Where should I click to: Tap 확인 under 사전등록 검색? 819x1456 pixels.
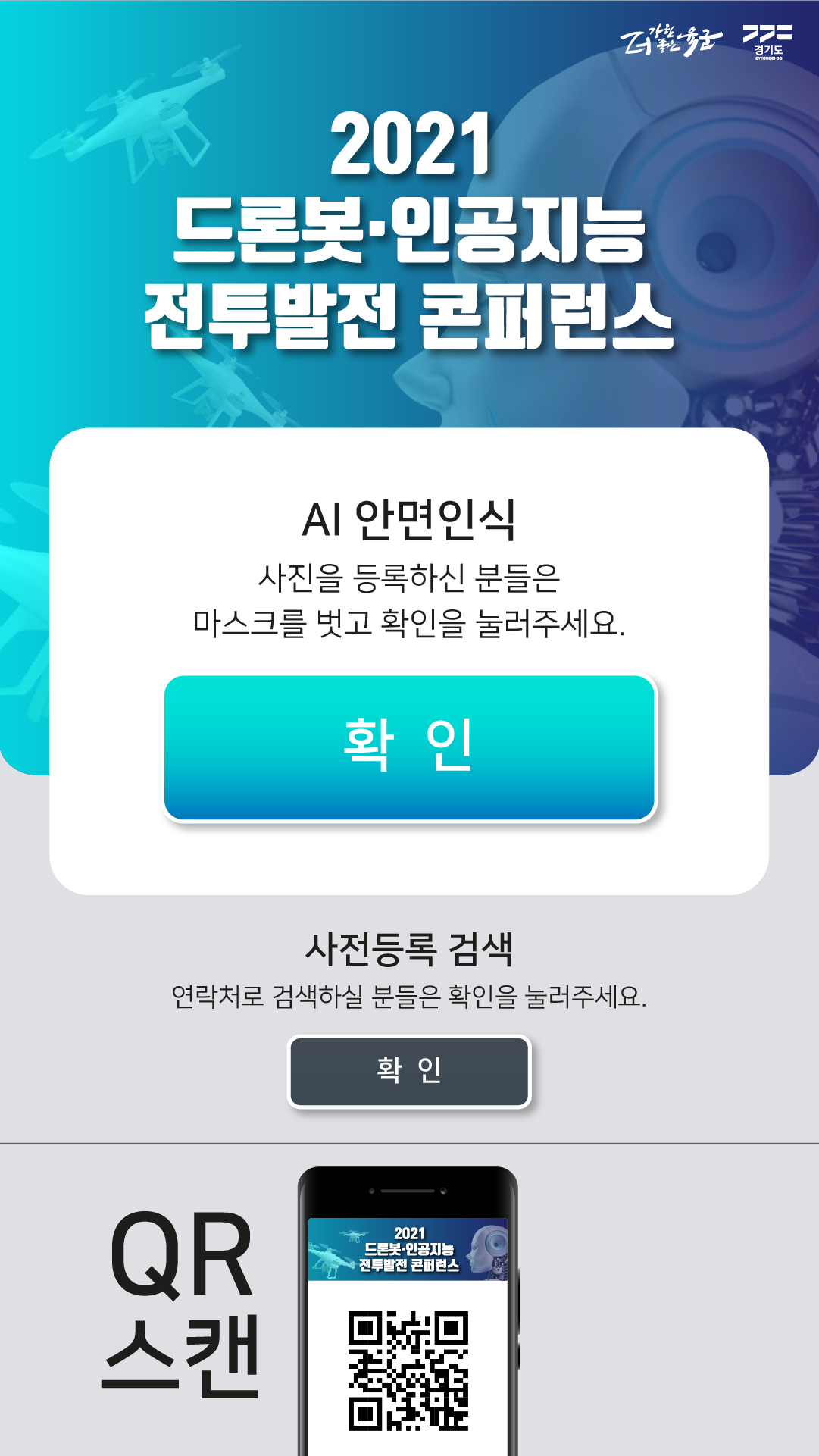pyautogui.click(x=409, y=1071)
